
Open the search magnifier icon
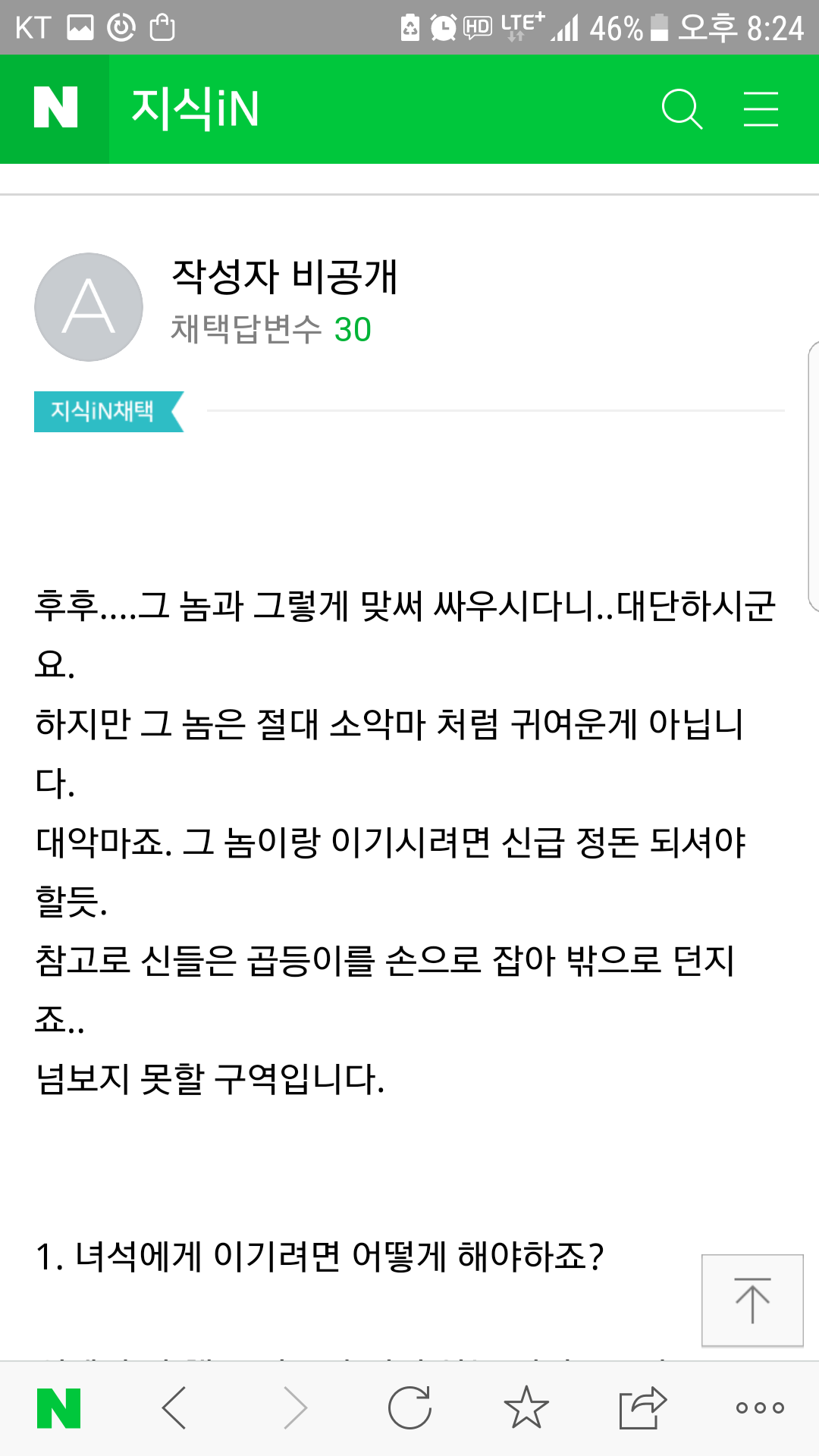coord(682,109)
